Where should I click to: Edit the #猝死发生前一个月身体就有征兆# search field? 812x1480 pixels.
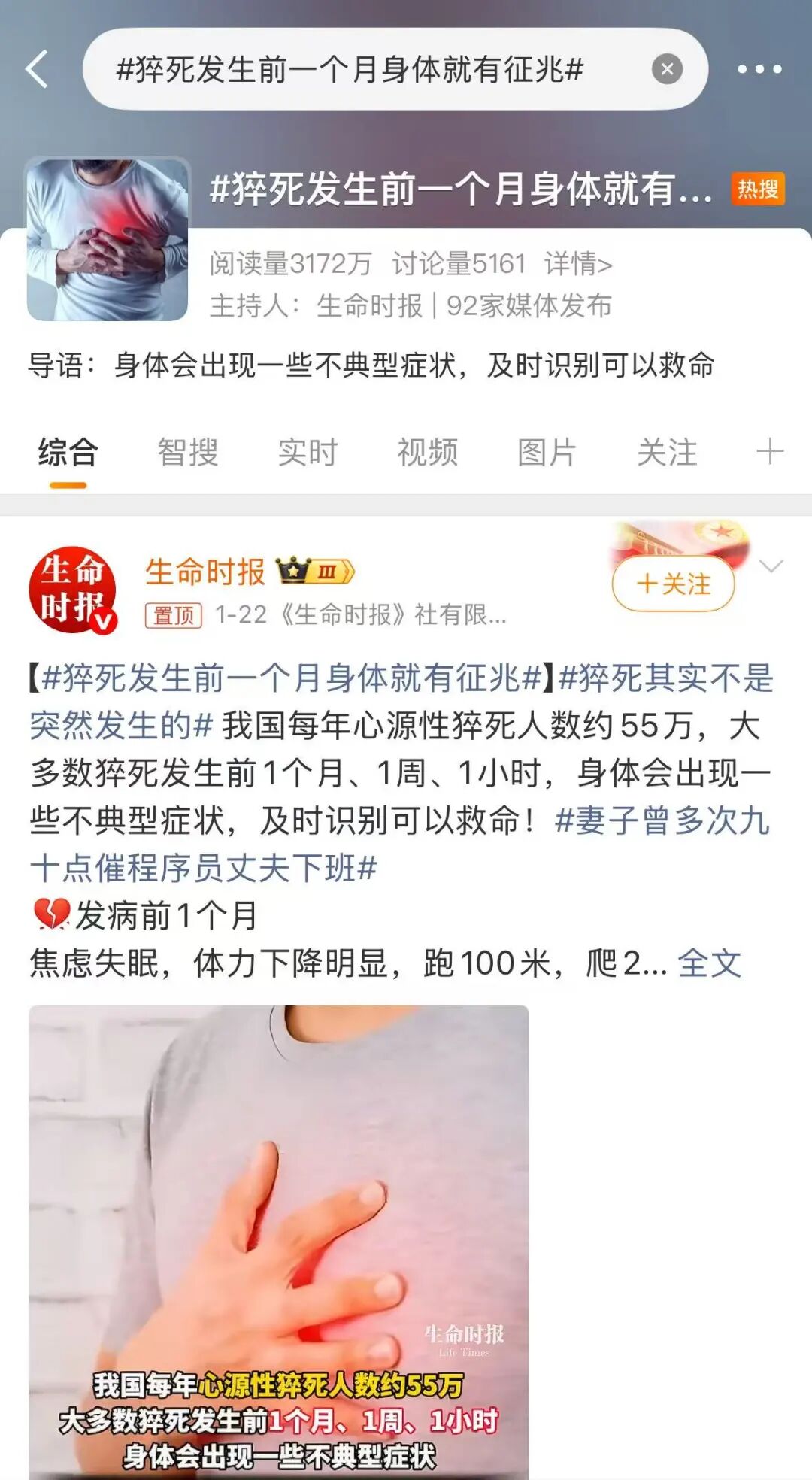(361, 70)
